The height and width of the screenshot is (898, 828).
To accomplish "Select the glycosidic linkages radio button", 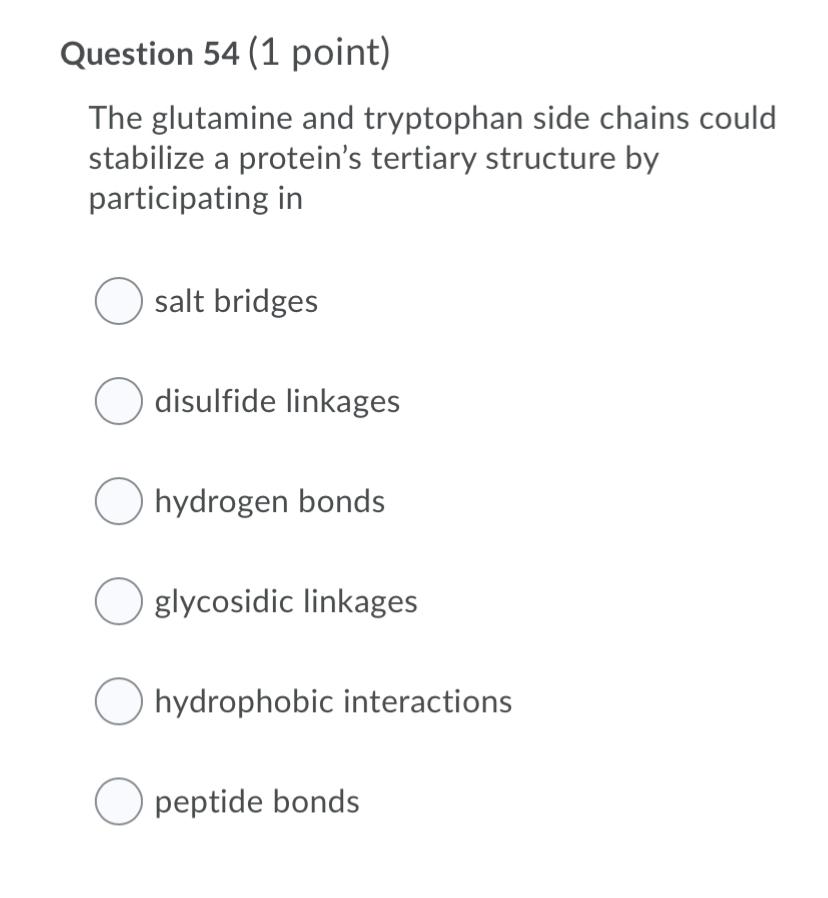I will [x=117, y=601].
